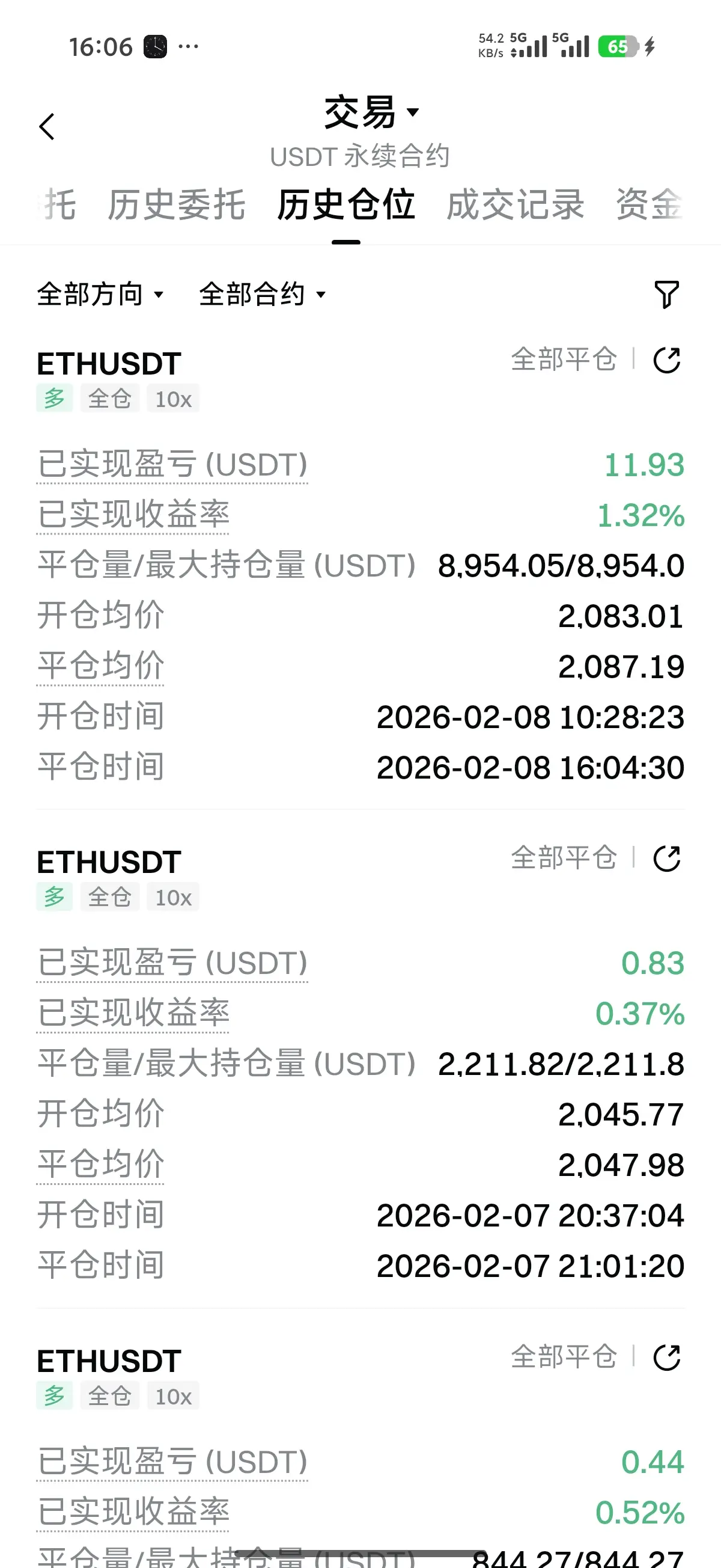
Task: Go back using the top-left arrow
Action: (47, 127)
